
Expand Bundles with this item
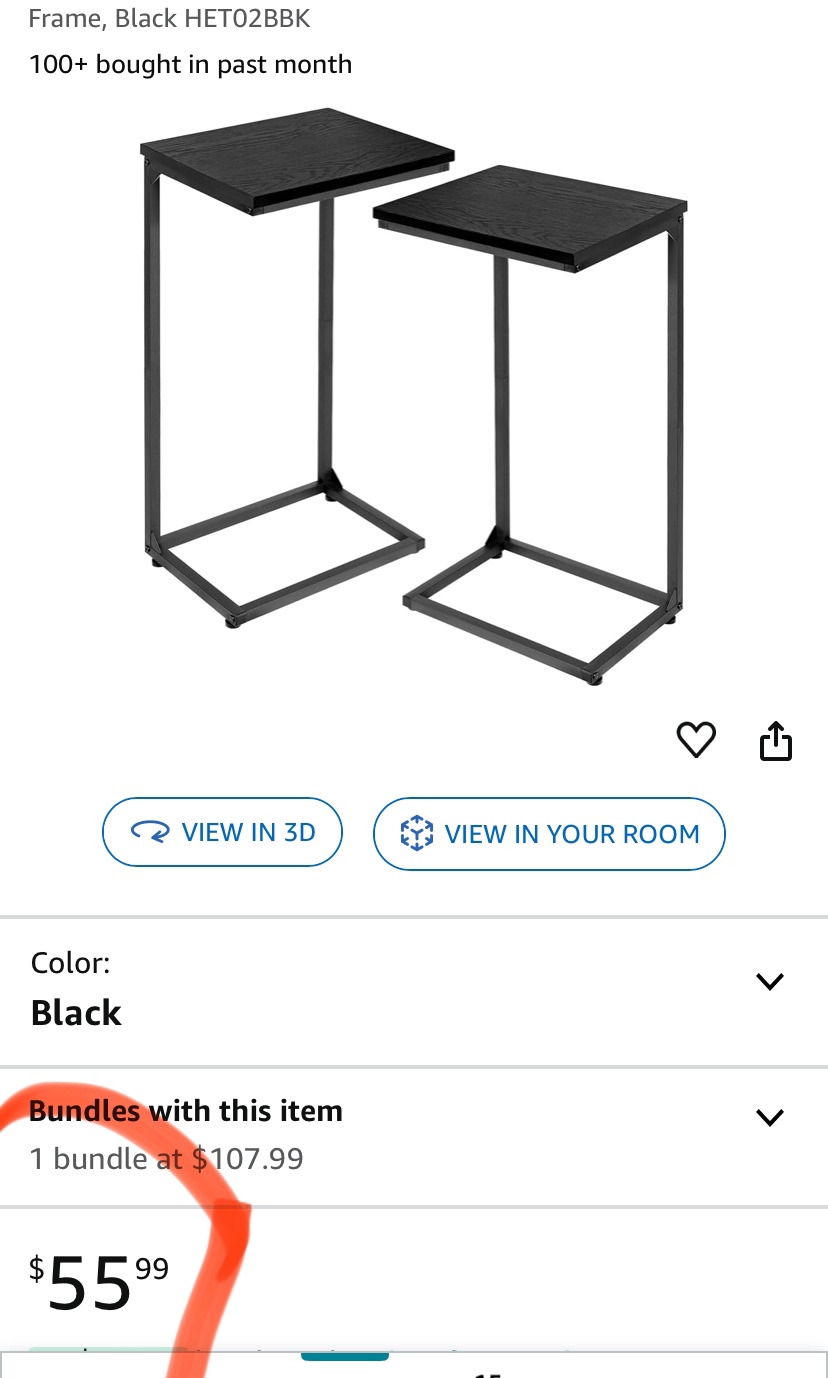[x=769, y=1117]
